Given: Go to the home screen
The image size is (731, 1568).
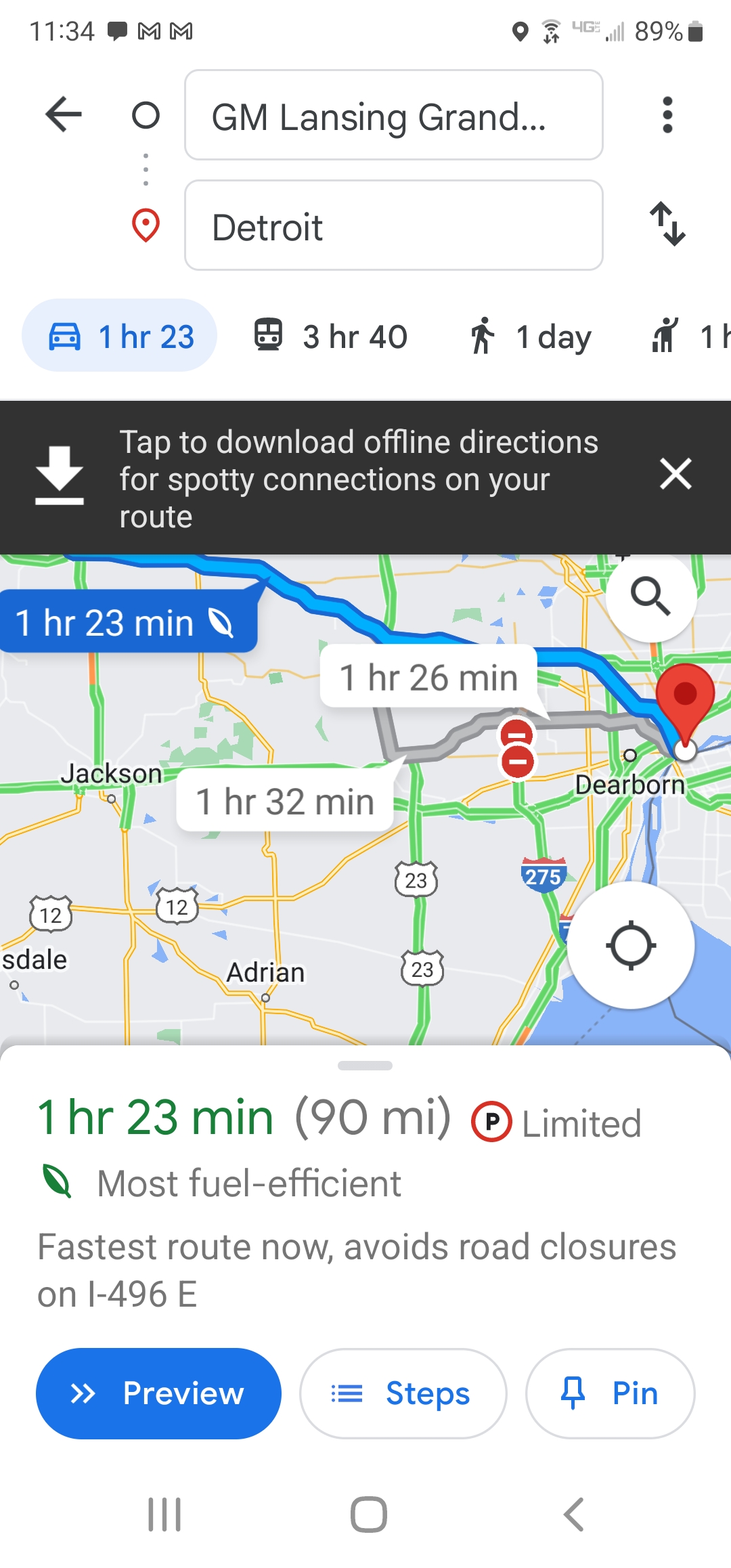Looking at the screenshot, I should tap(368, 1514).
